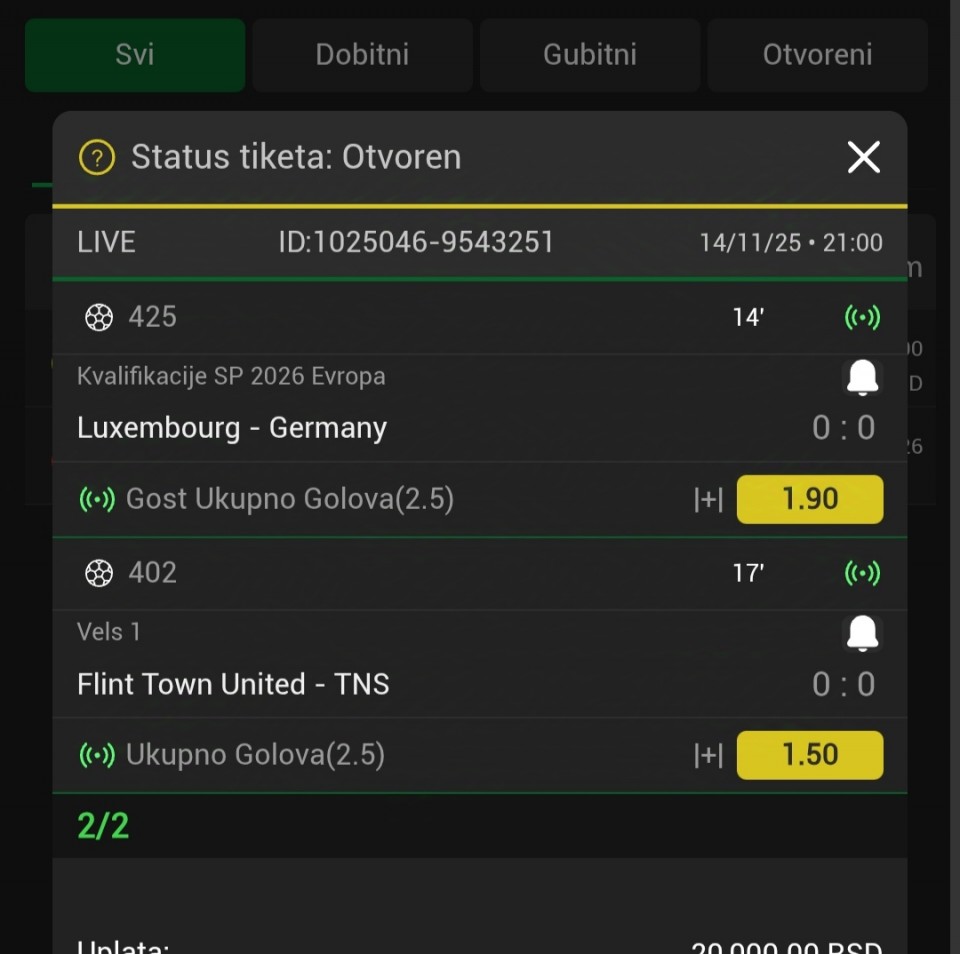The width and height of the screenshot is (960, 954).
Task: Select the Gubitni tab
Action: pos(590,54)
